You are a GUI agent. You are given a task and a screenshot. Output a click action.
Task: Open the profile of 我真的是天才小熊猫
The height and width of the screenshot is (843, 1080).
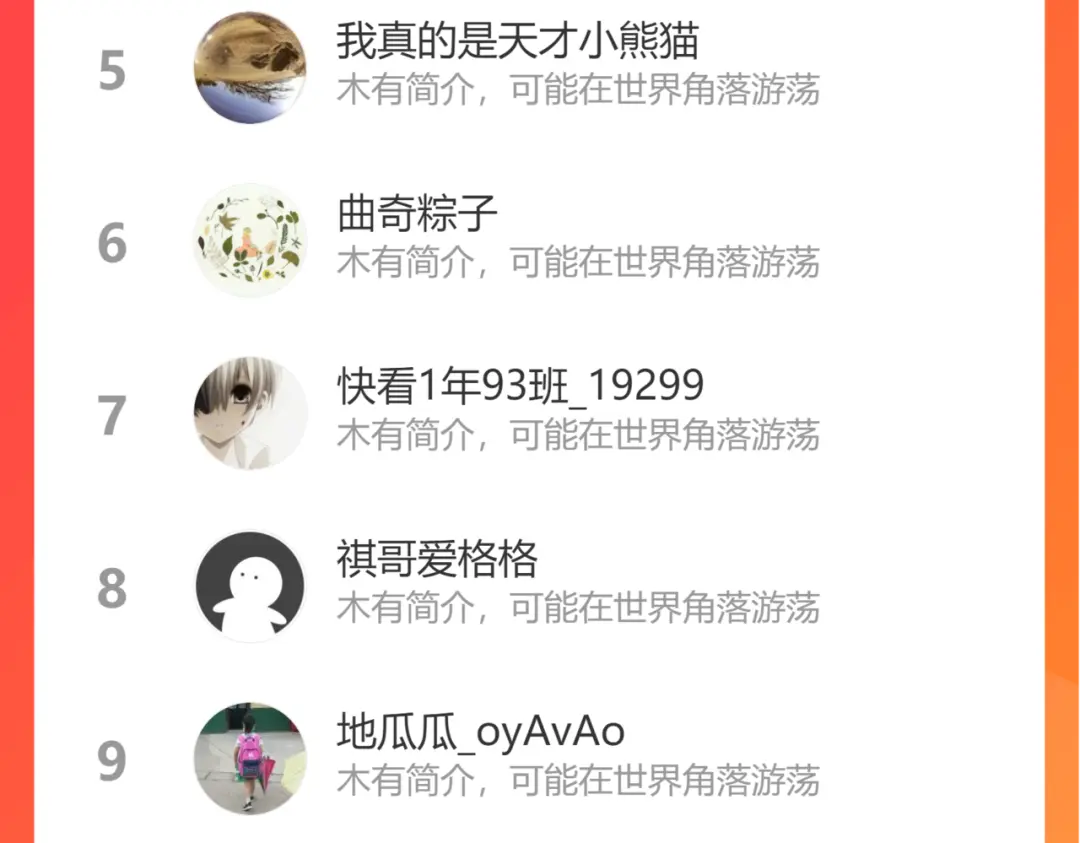click(539, 67)
